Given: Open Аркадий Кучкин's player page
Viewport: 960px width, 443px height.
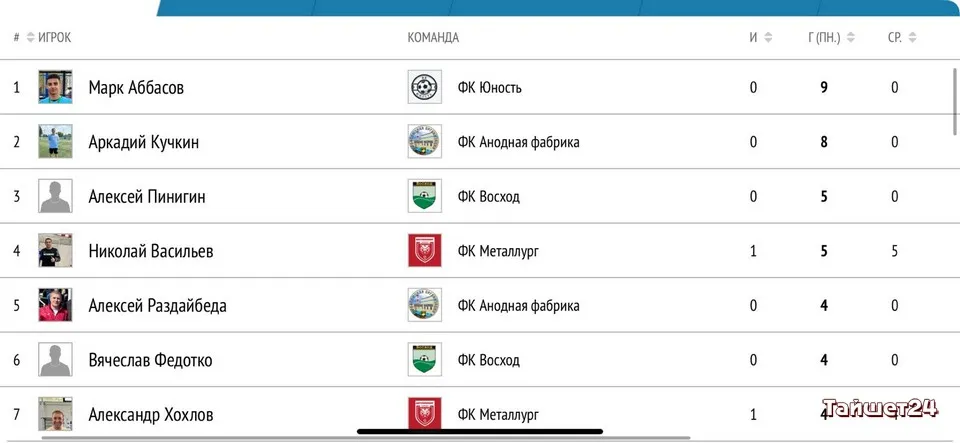Looking at the screenshot, I should coord(143,142).
